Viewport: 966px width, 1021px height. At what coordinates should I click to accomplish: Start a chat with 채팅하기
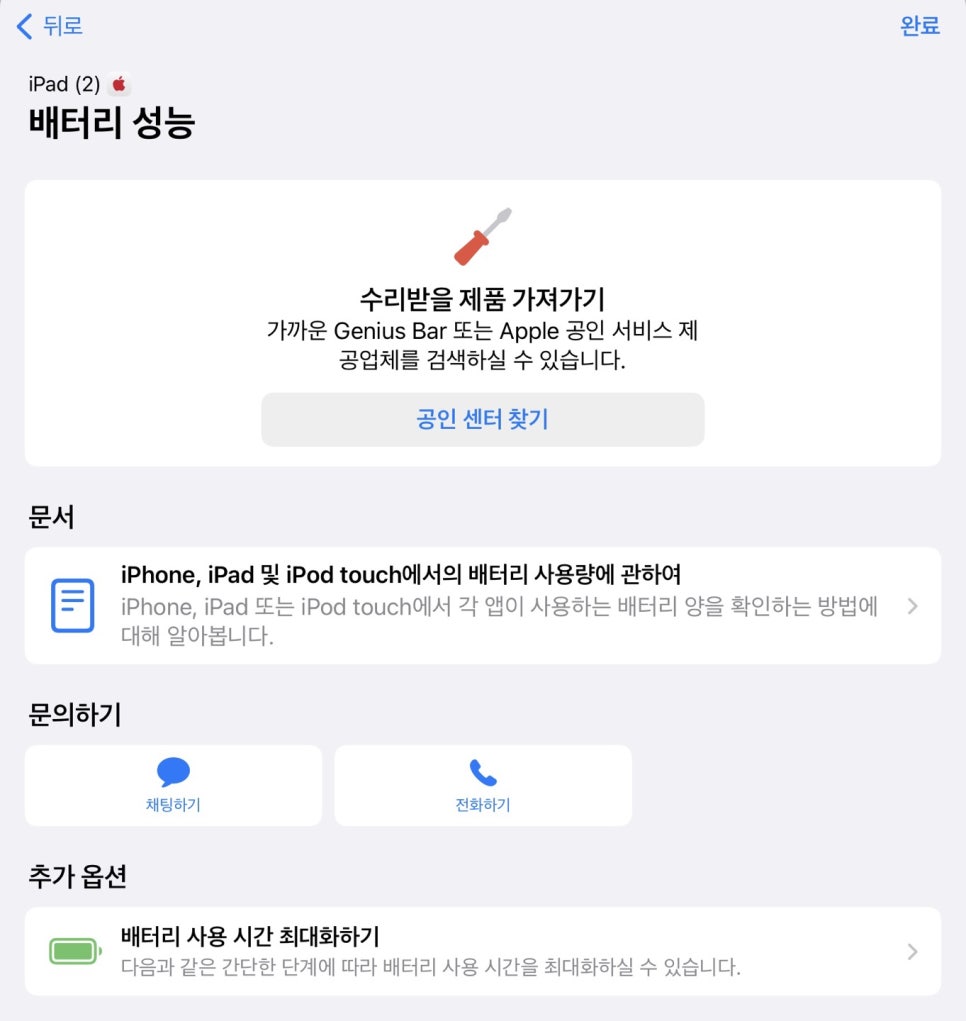[173, 785]
